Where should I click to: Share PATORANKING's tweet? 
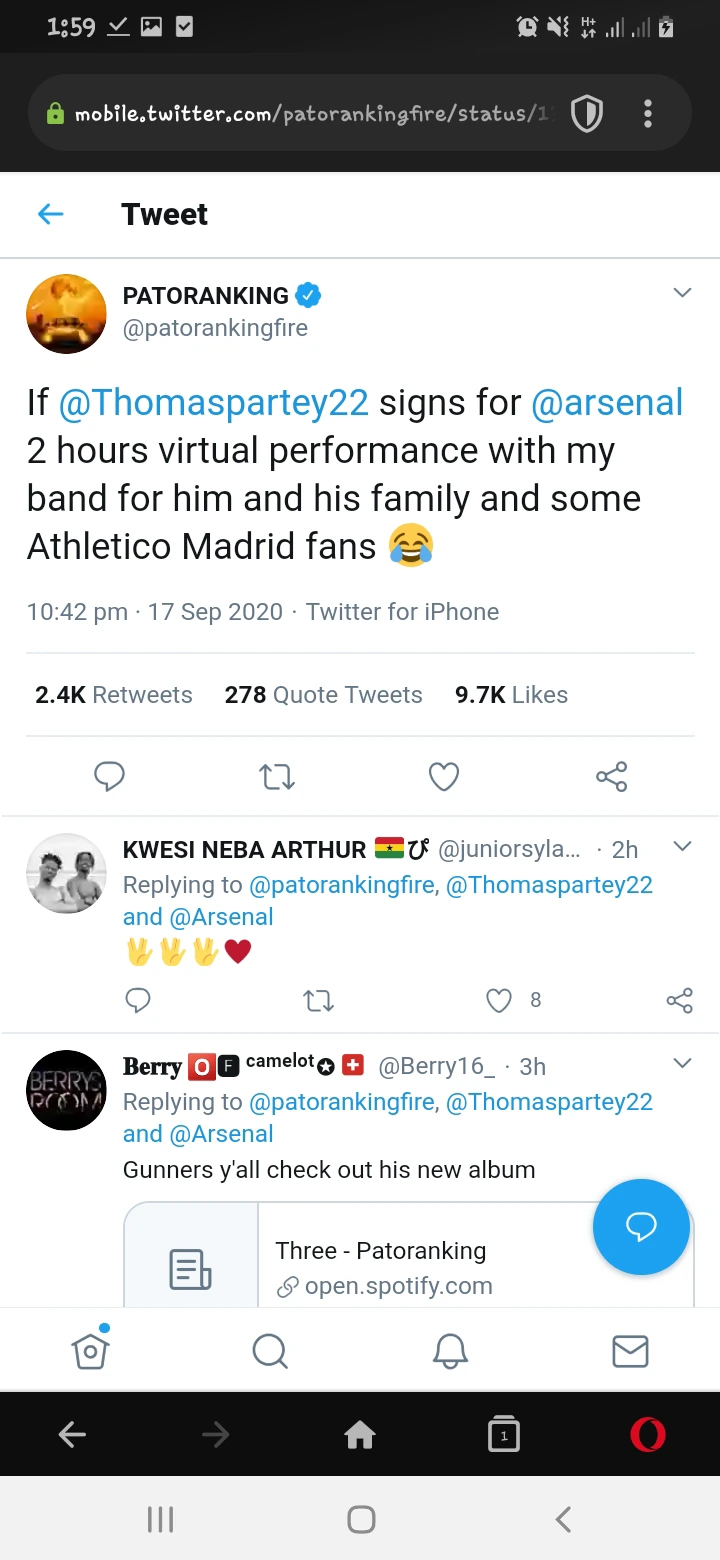(x=611, y=776)
